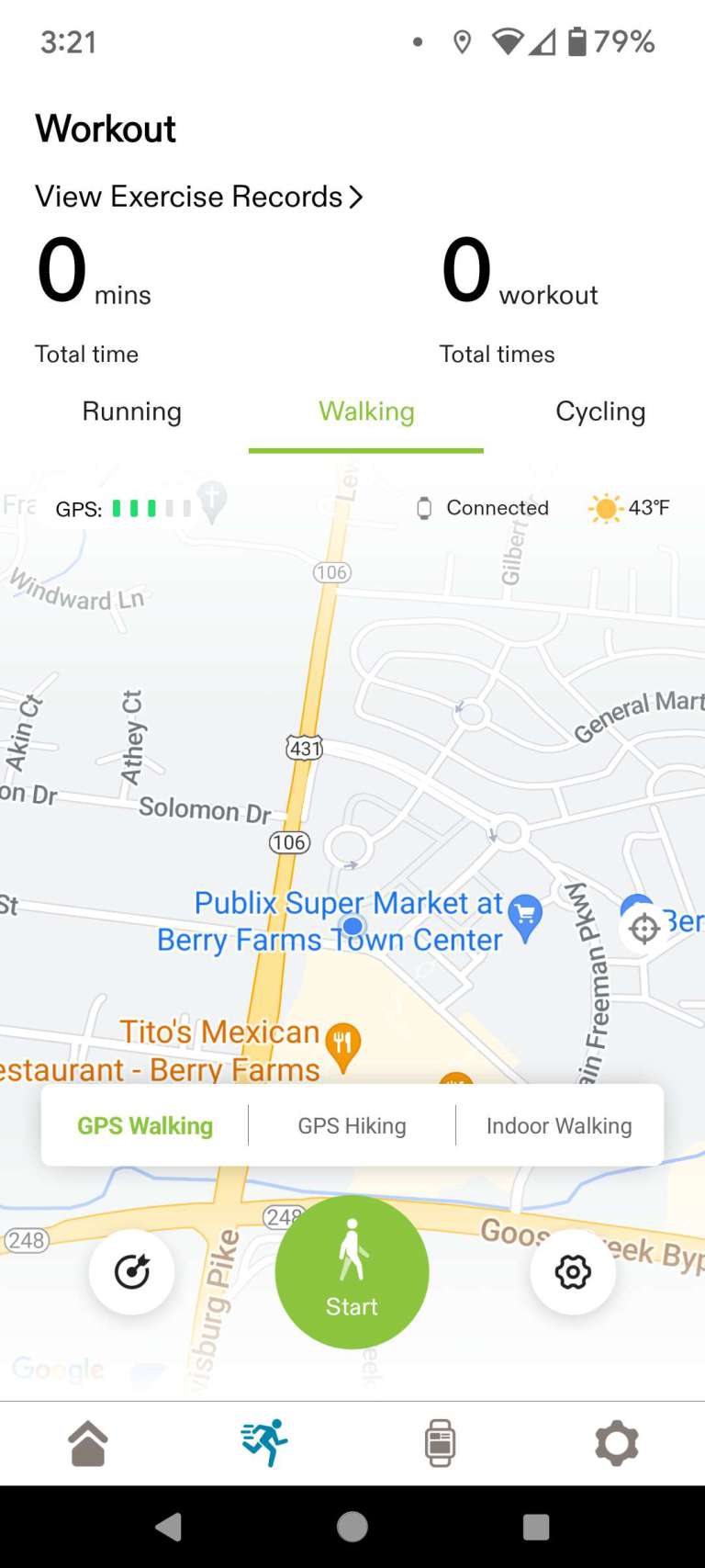Start the walking workout
Image resolution: width=705 pixels, height=1568 pixels.
(352, 1271)
